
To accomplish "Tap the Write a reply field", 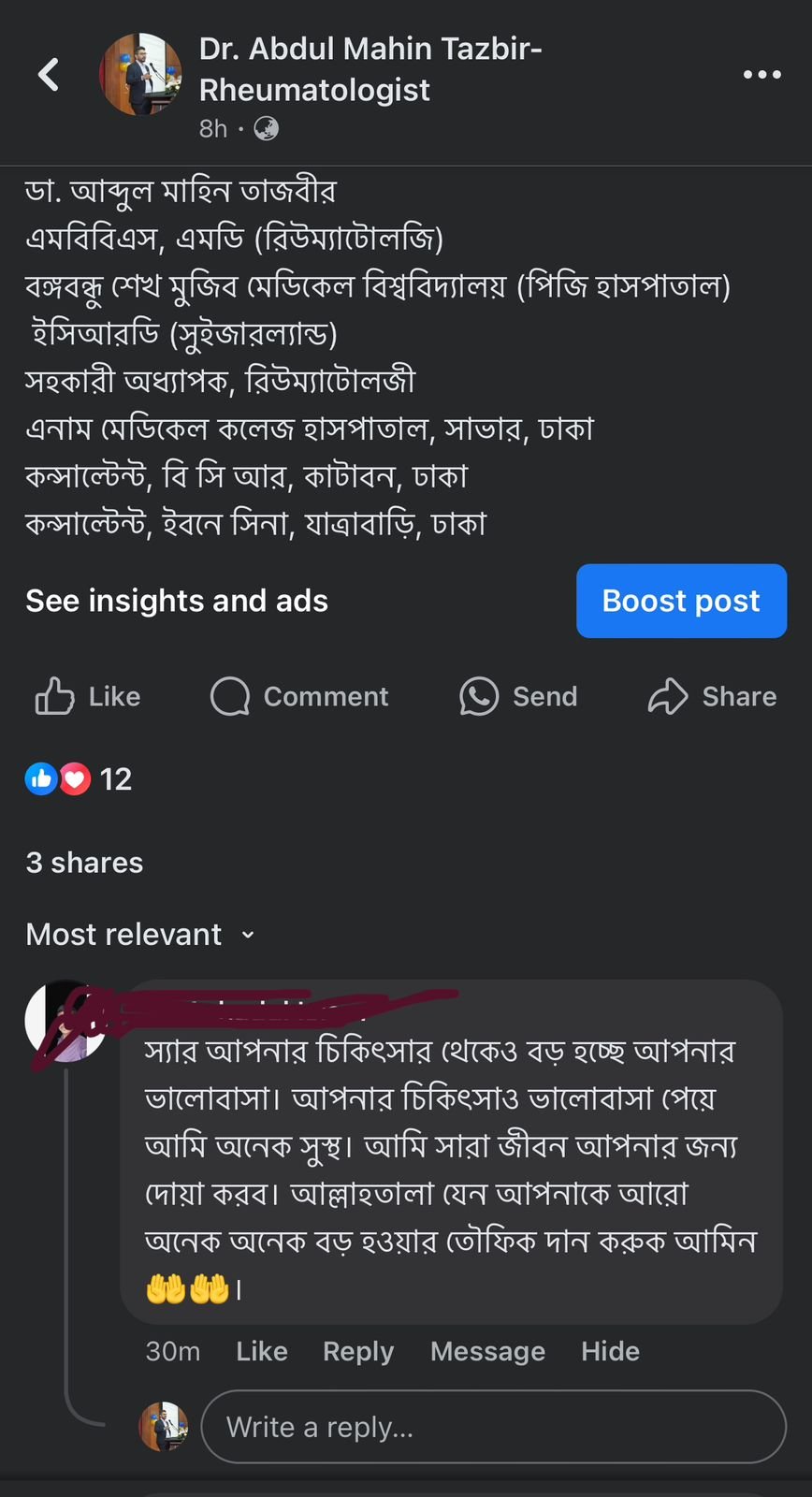I will click(493, 1427).
